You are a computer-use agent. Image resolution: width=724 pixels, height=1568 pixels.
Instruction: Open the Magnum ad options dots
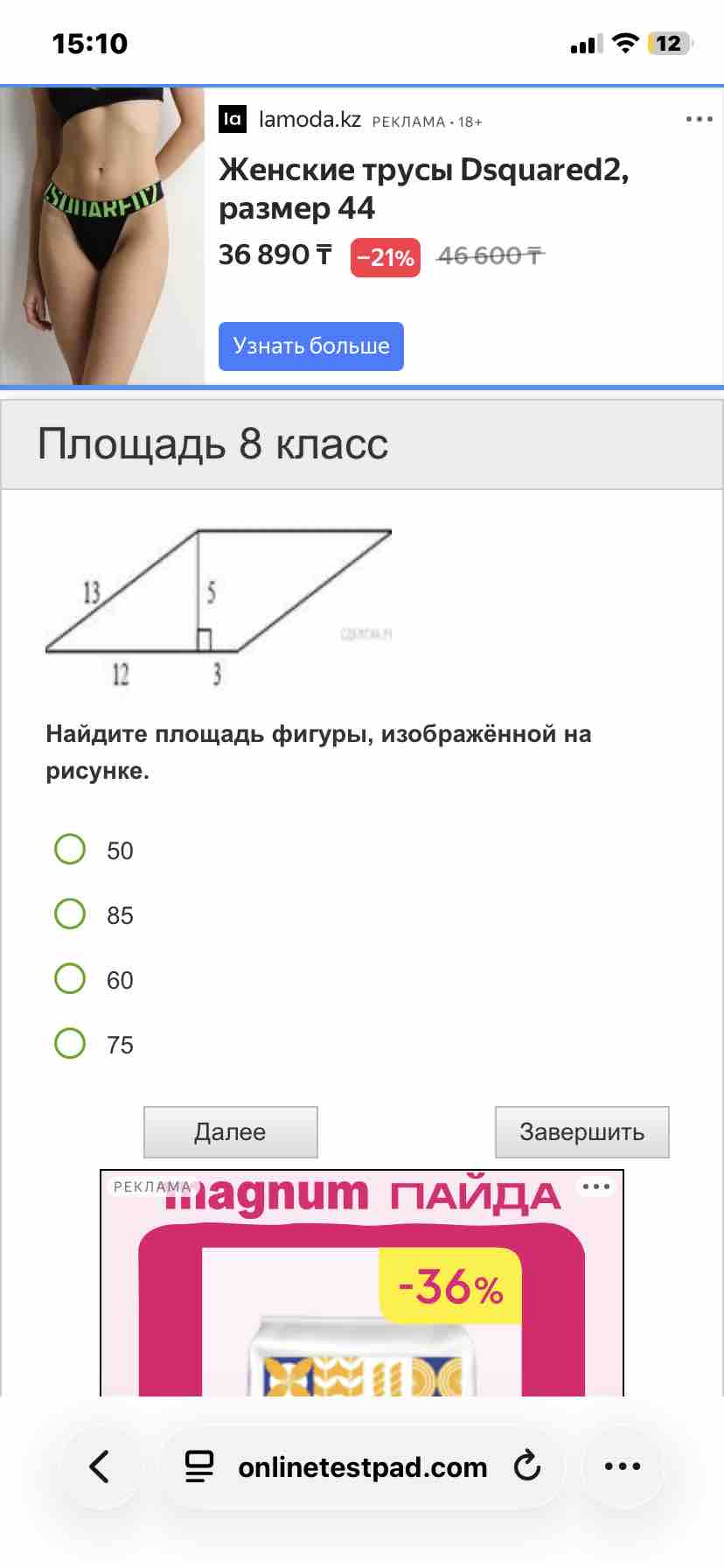(x=596, y=1186)
